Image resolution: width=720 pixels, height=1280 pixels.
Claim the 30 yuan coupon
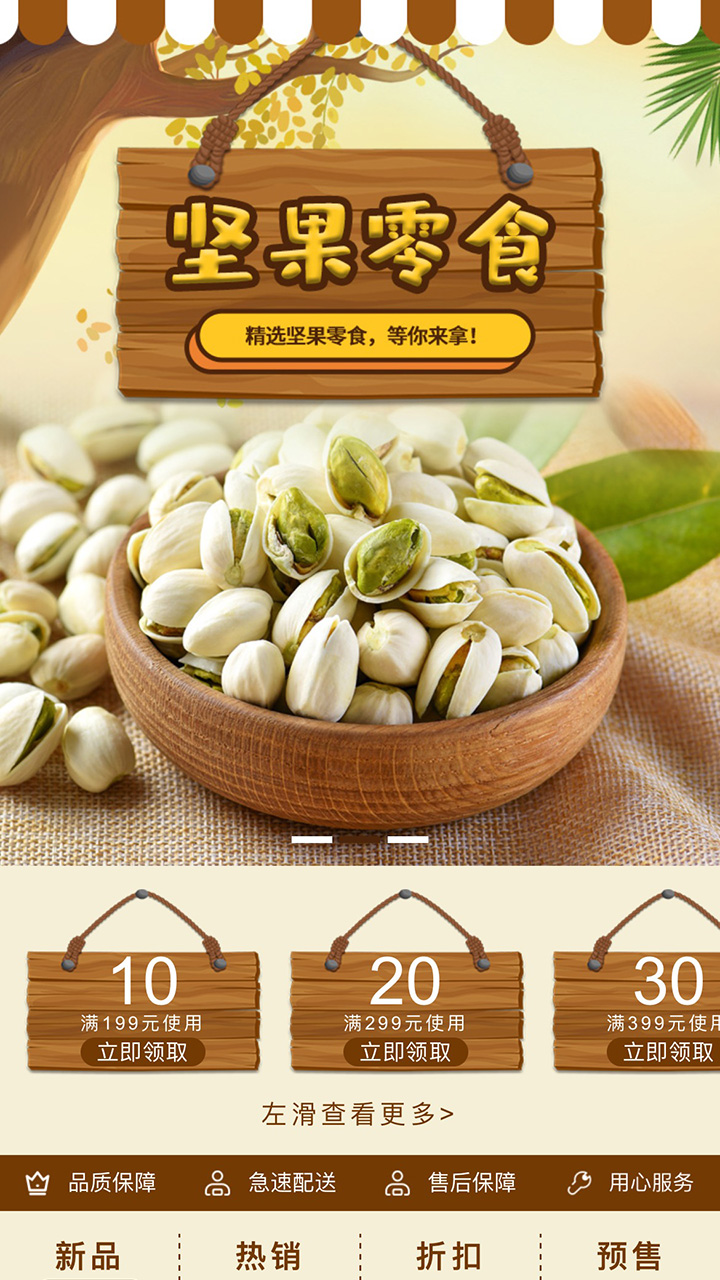point(667,1052)
